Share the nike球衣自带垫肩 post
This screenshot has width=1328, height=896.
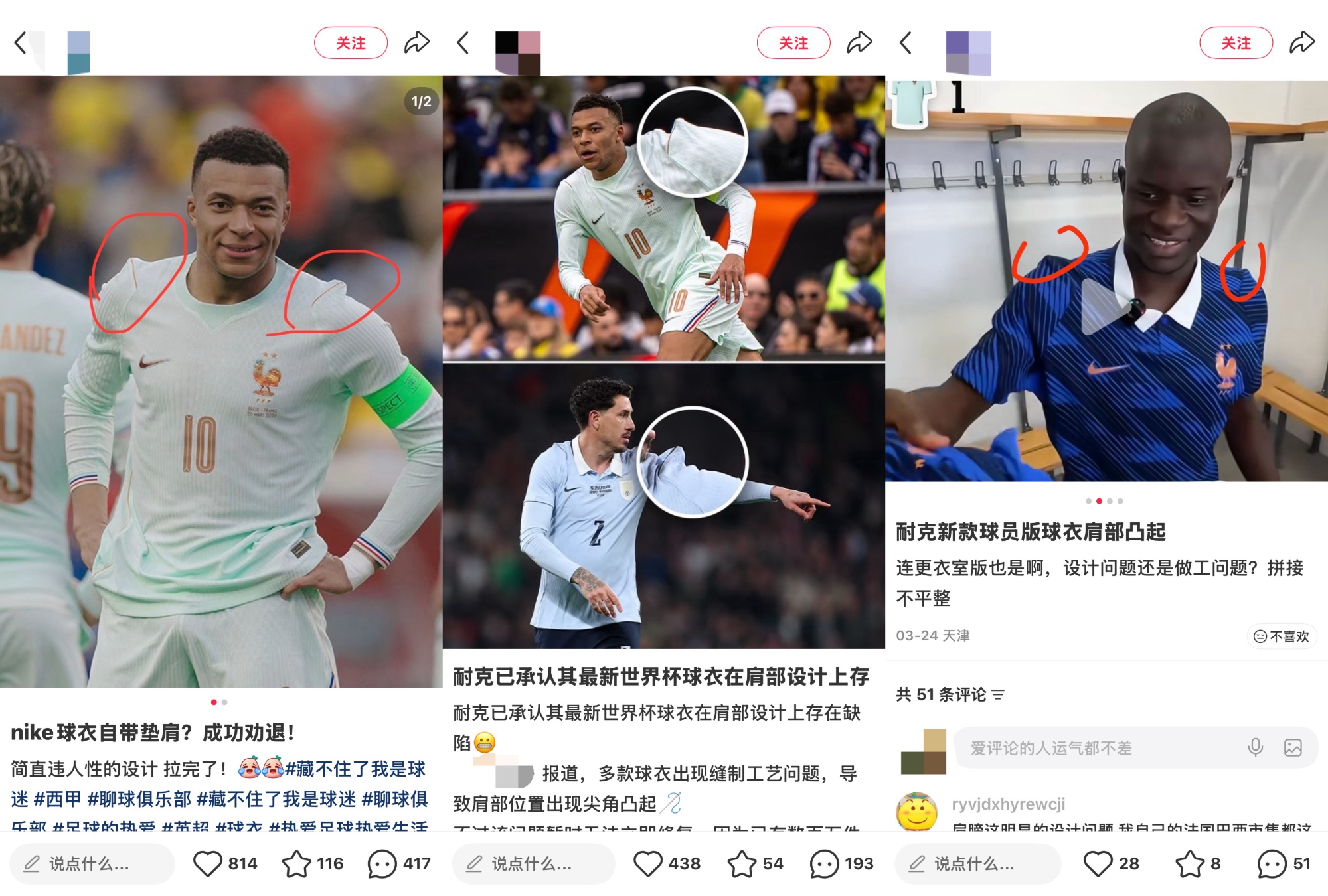coord(417,43)
